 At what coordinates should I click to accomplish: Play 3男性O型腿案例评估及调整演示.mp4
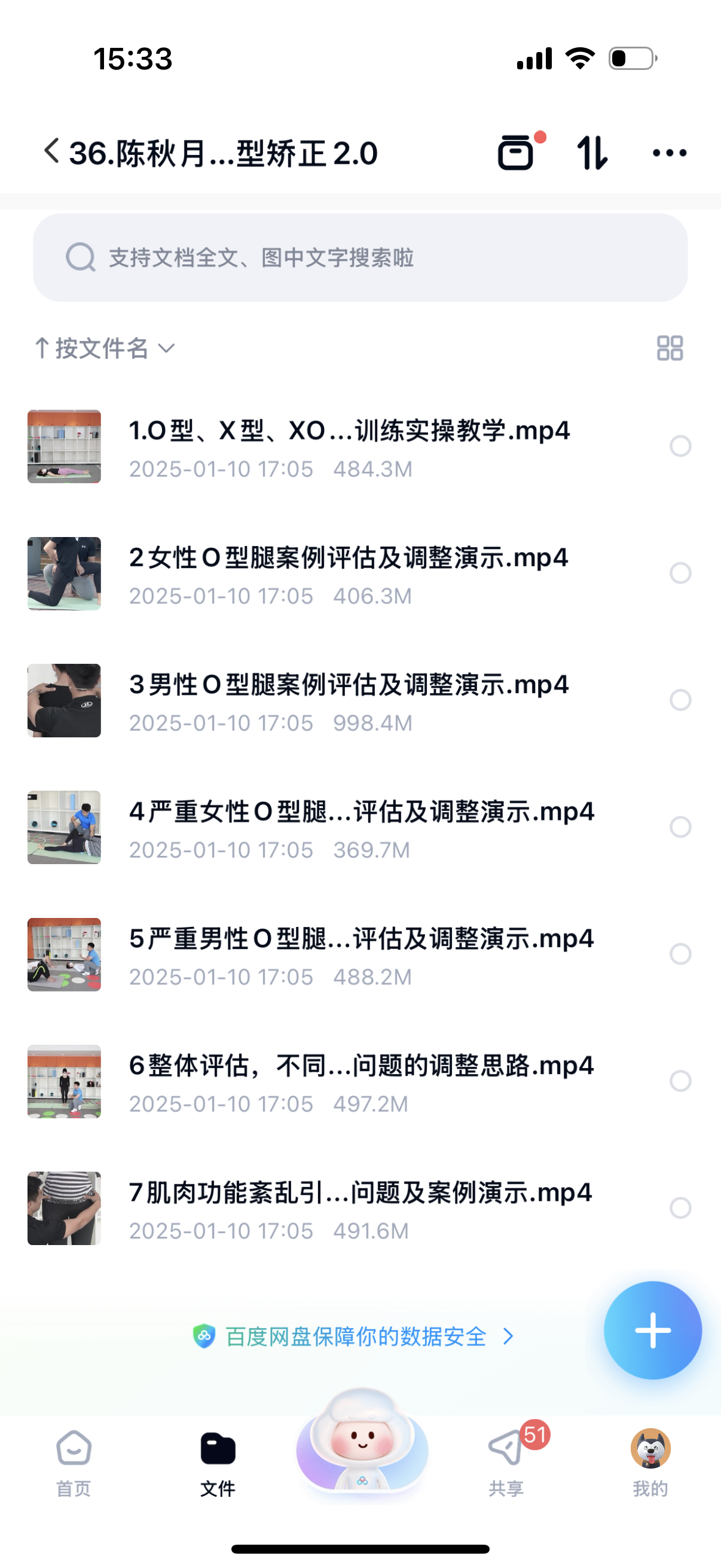point(349,701)
